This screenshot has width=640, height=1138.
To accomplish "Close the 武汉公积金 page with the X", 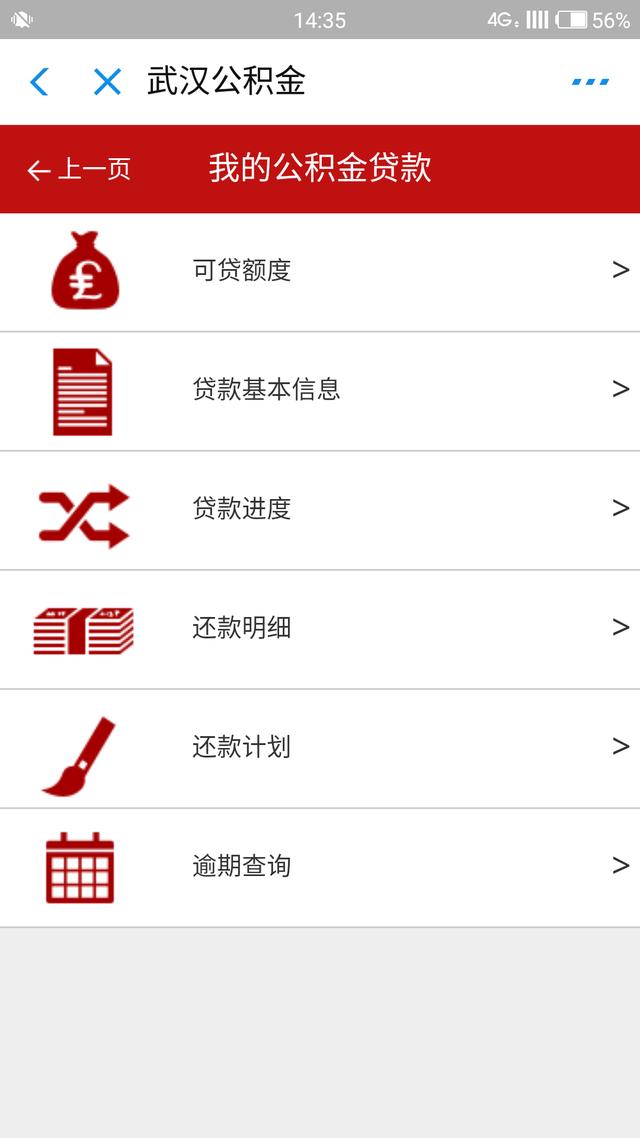I will tap(107, 81).
